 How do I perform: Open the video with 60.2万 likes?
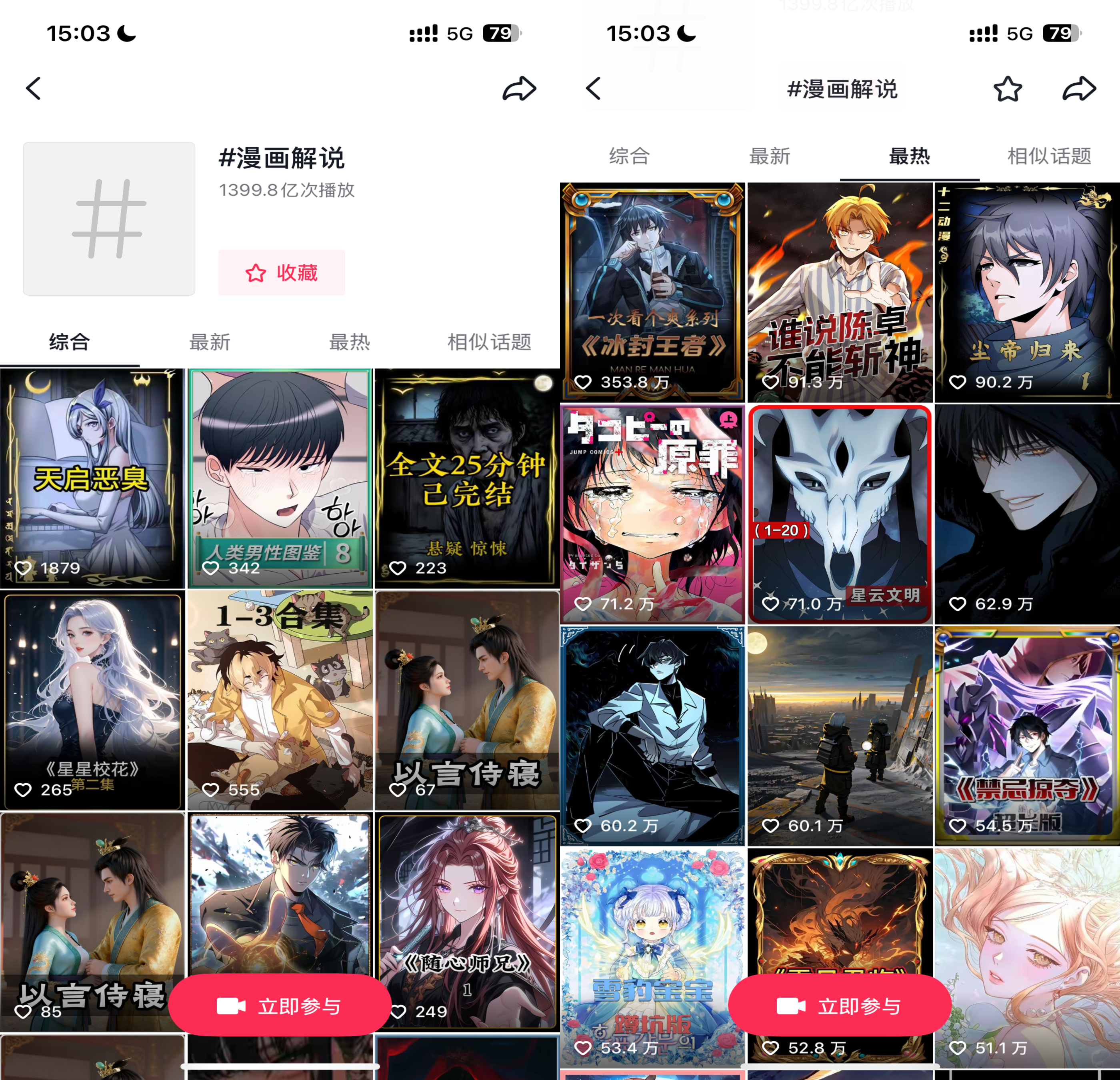click(x=652, y=735)
